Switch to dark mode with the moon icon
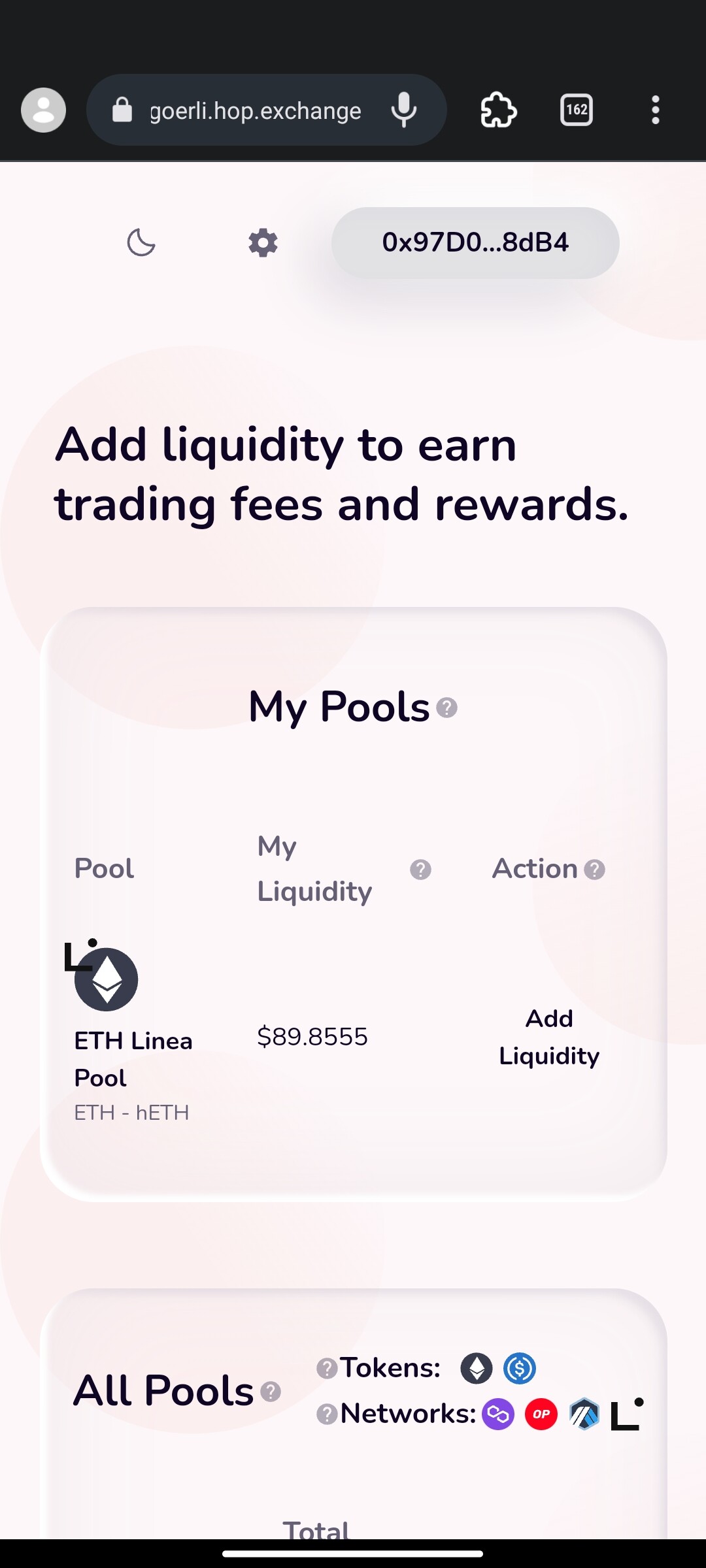Image resolution: width=706 pixels, height=1568 pixels. (141, 243)
